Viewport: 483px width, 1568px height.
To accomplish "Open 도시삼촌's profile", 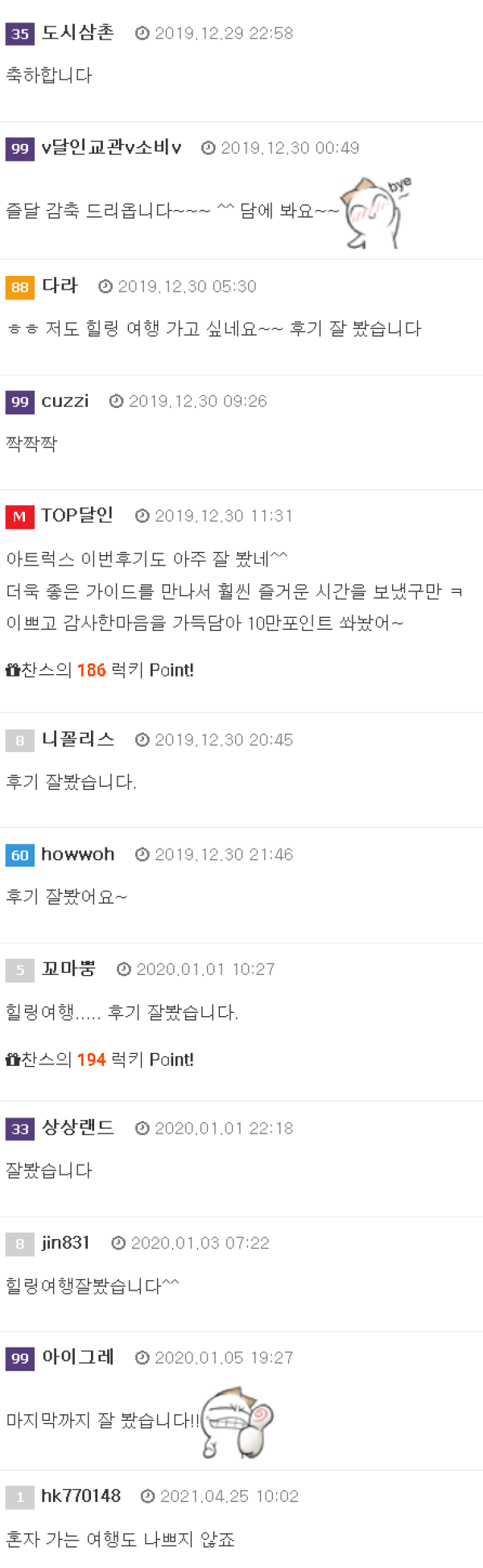I will 77,33.
